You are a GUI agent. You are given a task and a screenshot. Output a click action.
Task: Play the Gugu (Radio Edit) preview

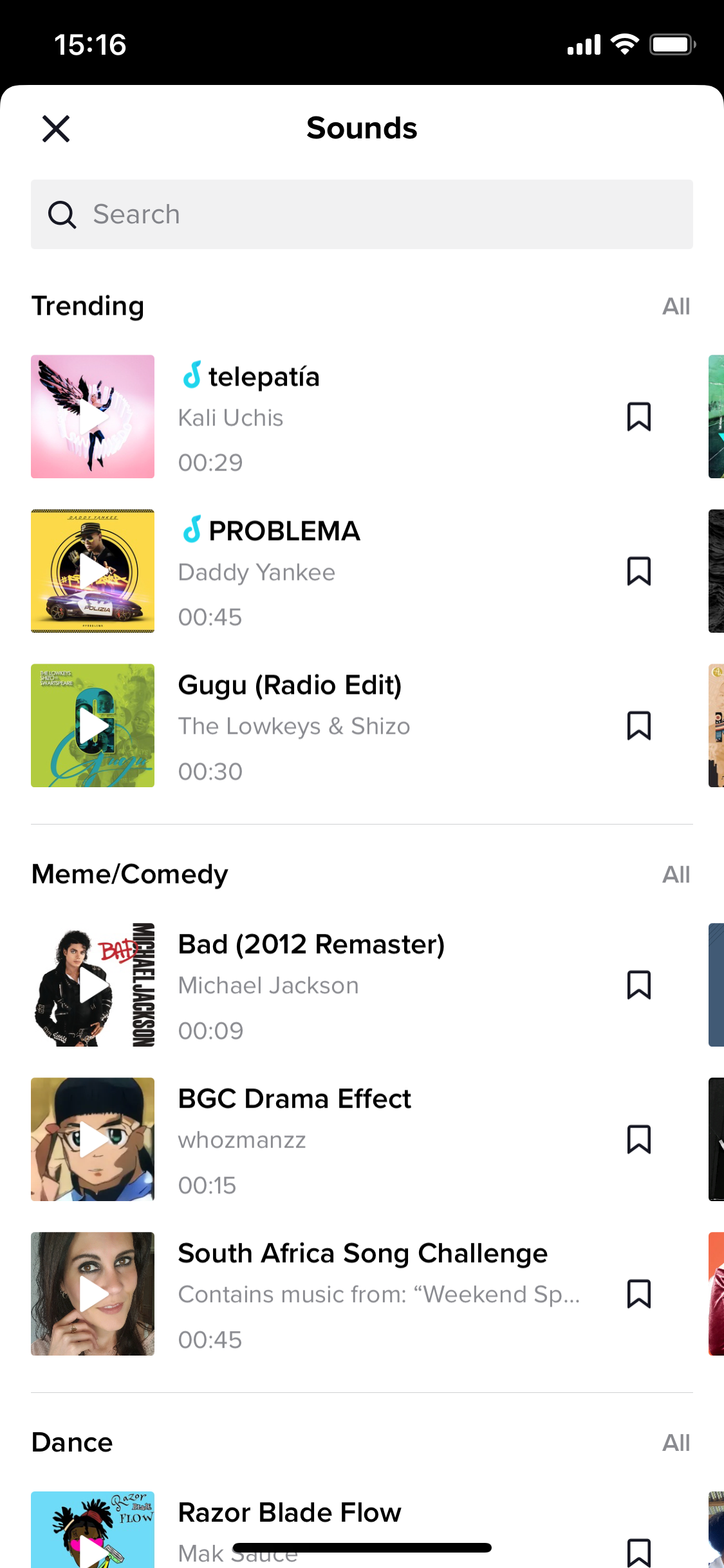click(x=92, y=725)
